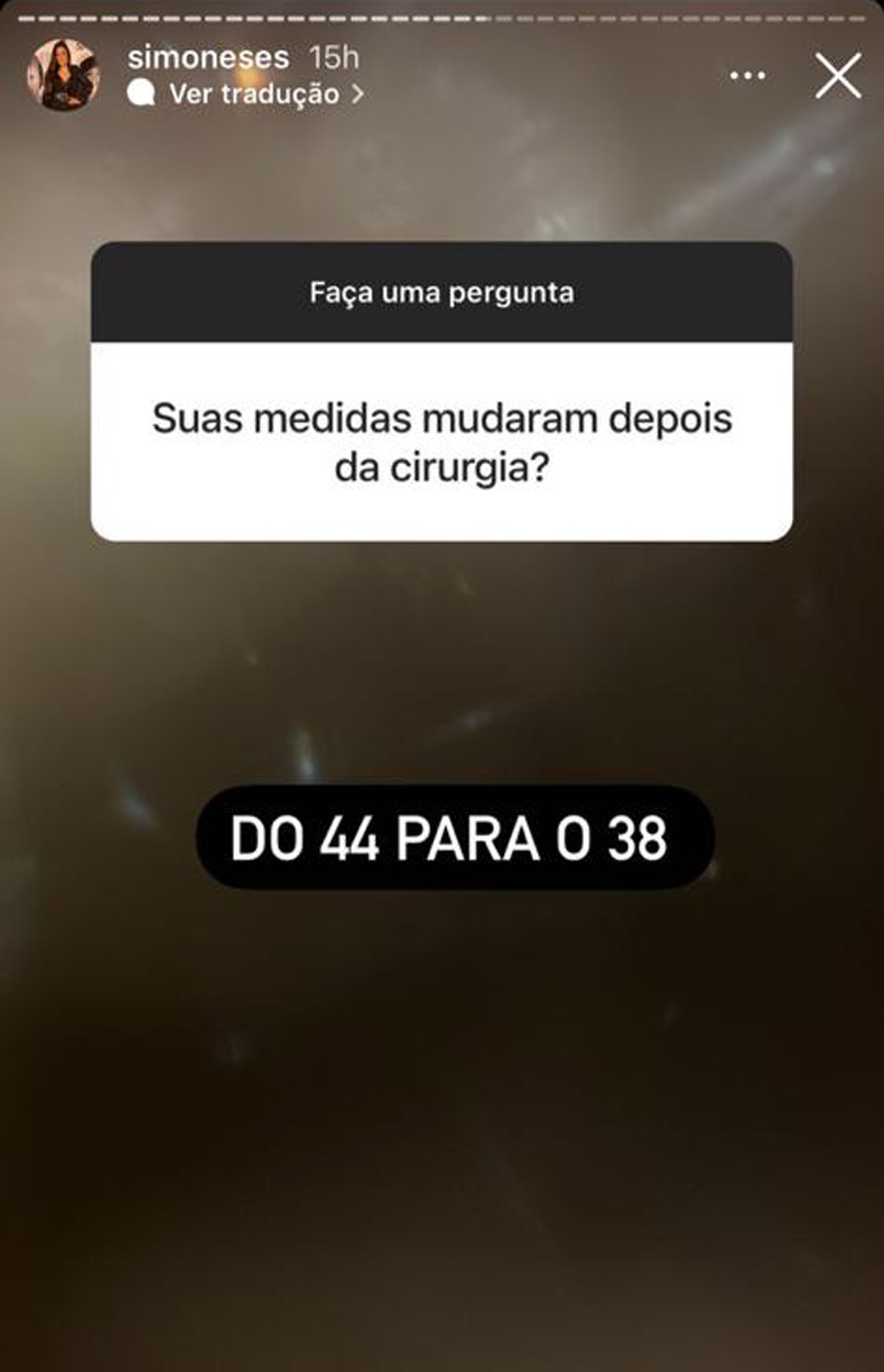
Task: Visit the simoneses username profile
Action: [x=208, y=57]
